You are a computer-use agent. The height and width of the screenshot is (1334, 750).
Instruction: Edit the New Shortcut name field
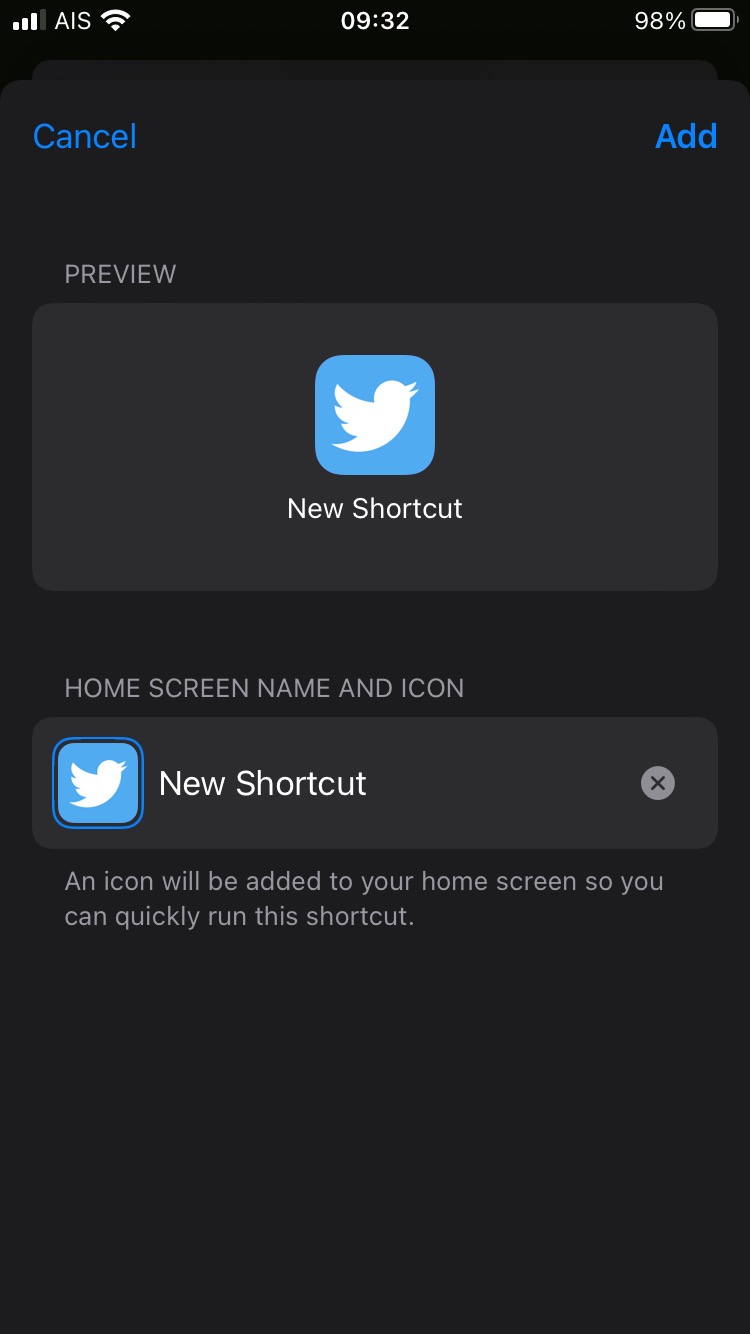pyautogui.click(x=380, y=783)
